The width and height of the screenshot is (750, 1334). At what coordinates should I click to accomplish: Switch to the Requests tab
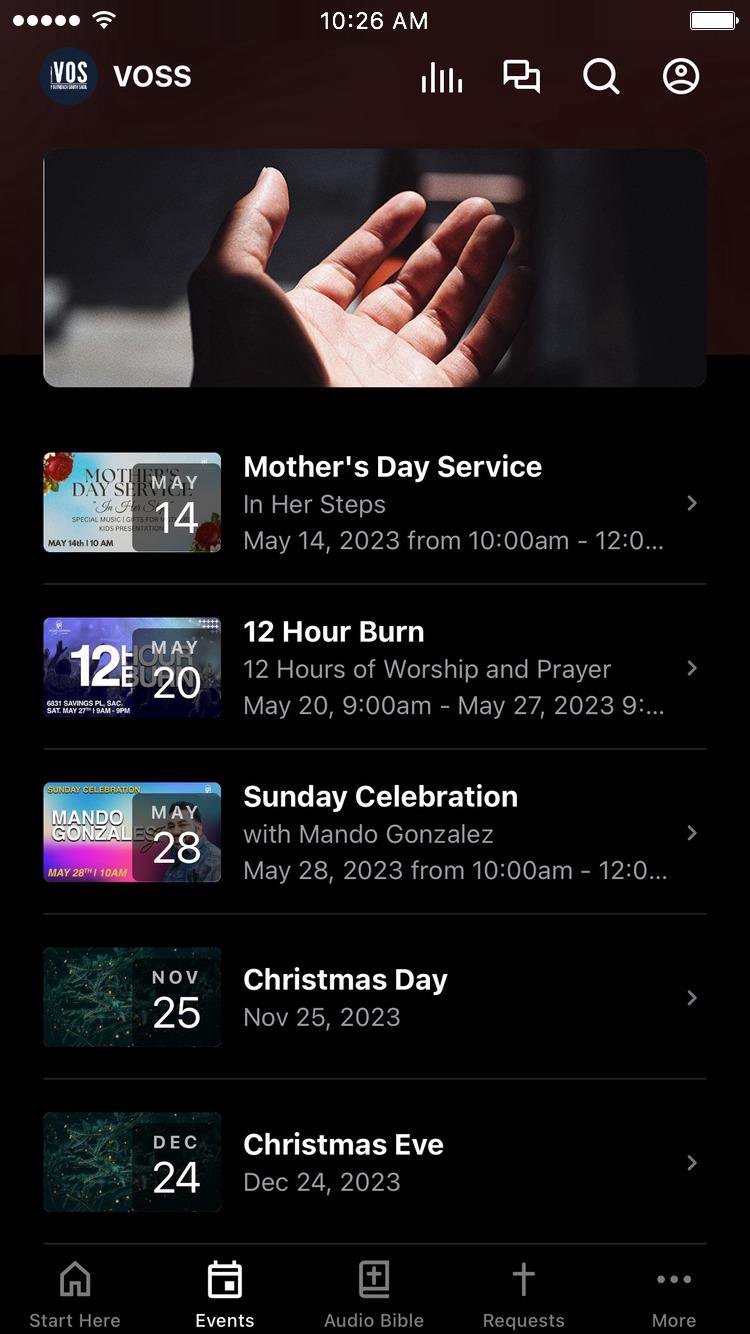click(x=523, y=1293)
